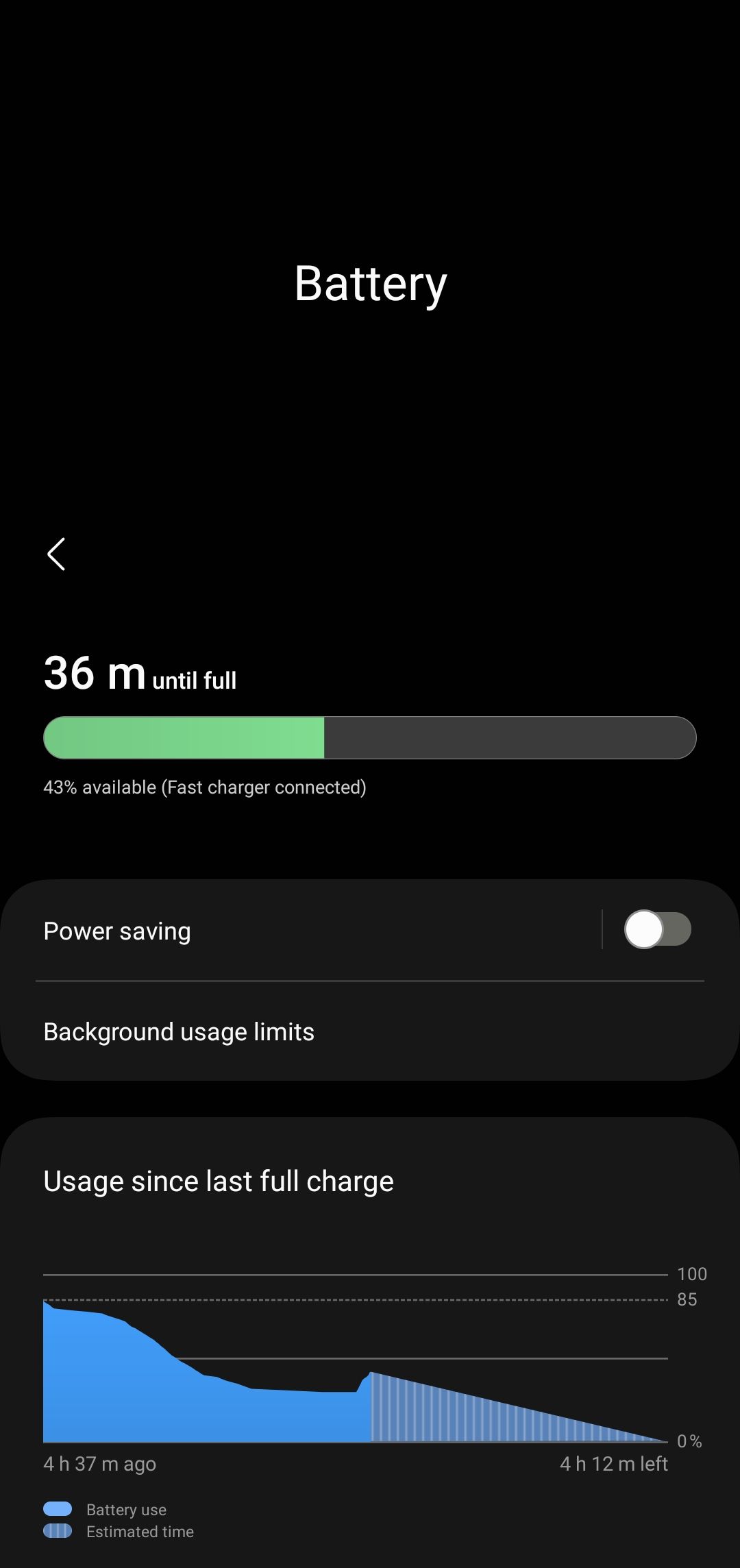
Task: Click the green battery charge progress bar
Action: [x=185, y=737]
